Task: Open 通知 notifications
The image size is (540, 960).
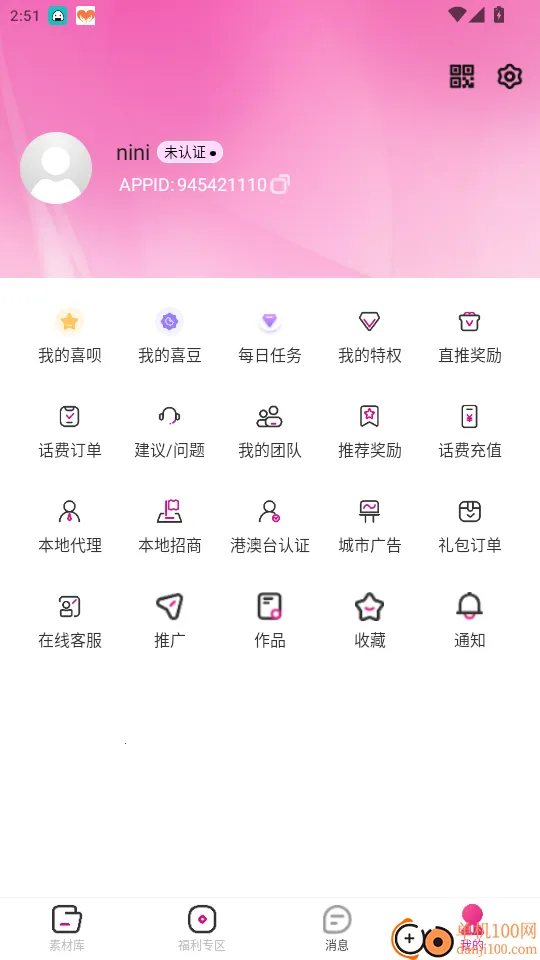Action: pos(470,621)
